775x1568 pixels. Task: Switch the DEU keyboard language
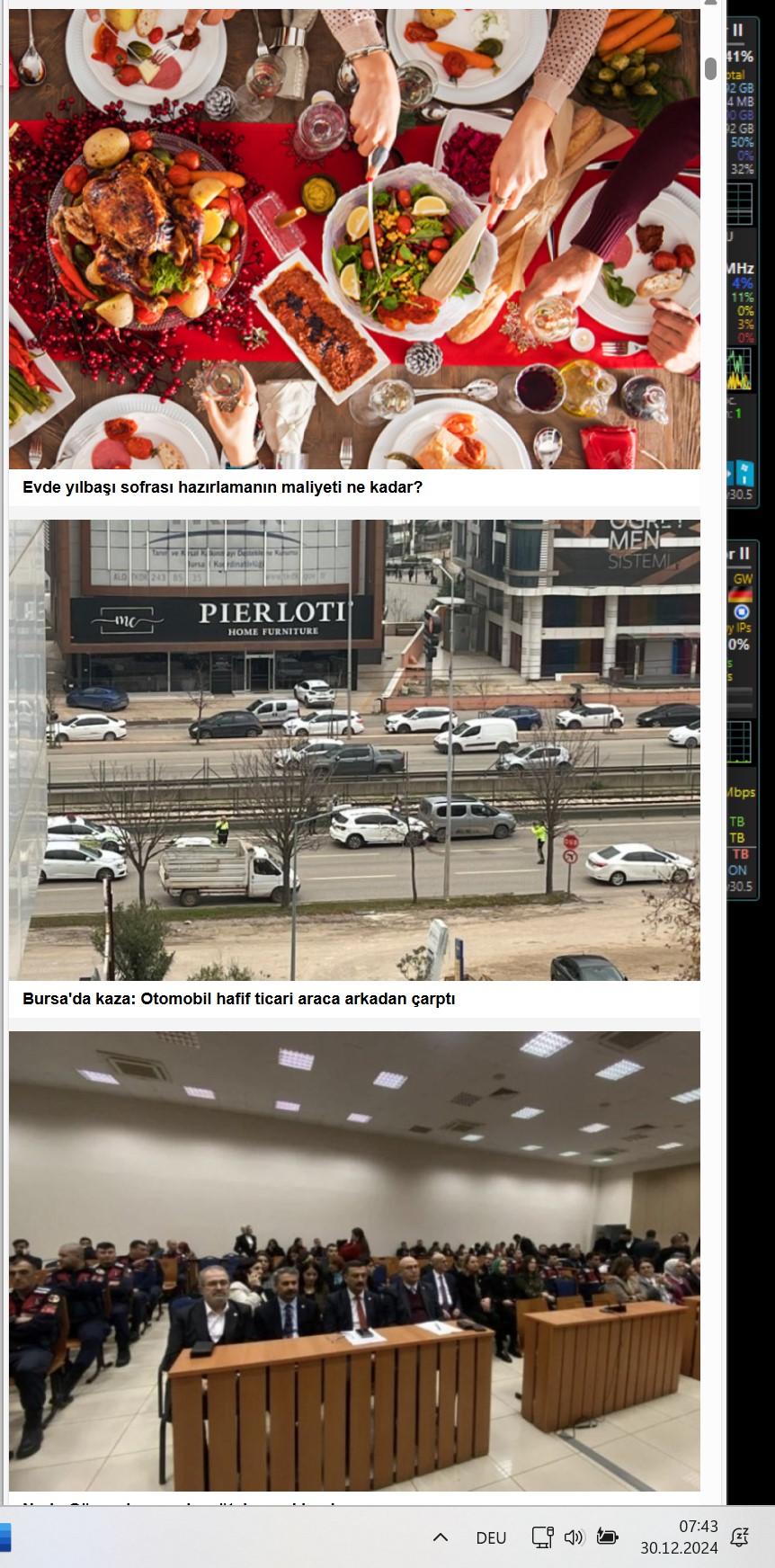[x=491, y=1538]
